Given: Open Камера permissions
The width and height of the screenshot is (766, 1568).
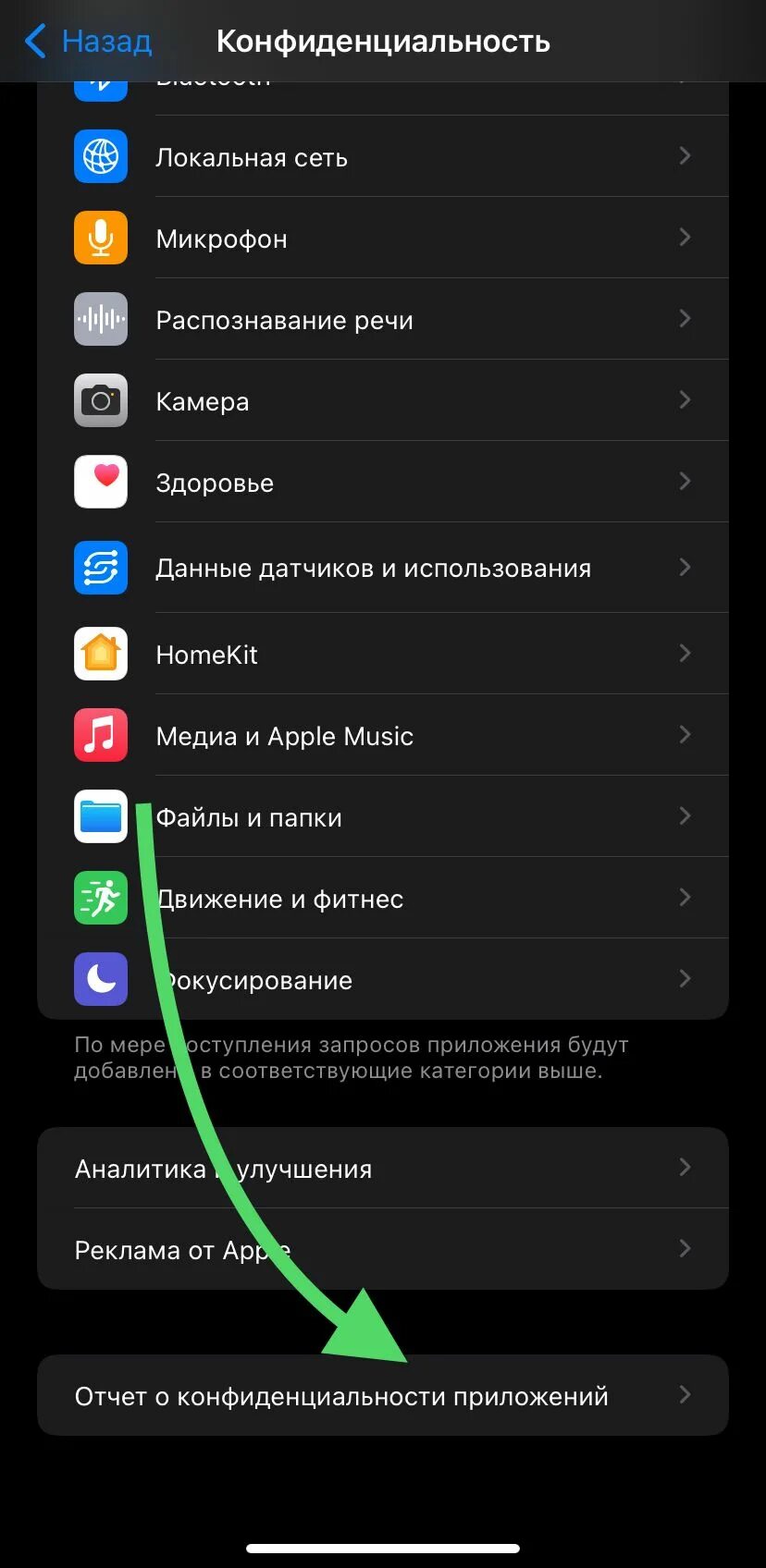Looking at the screenshot, I should pyautogui.click(x=382, y=401).
